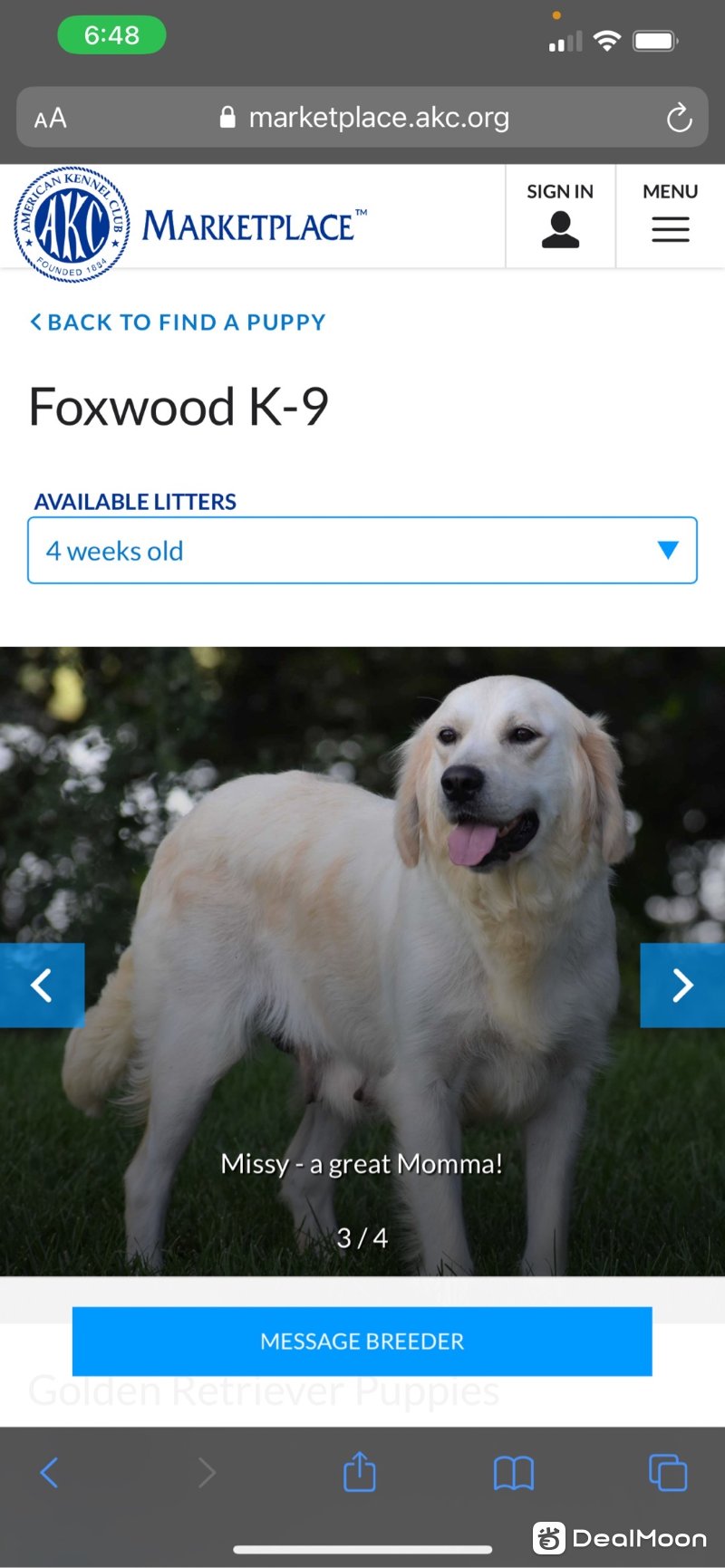Reload the page

[679, 118]
